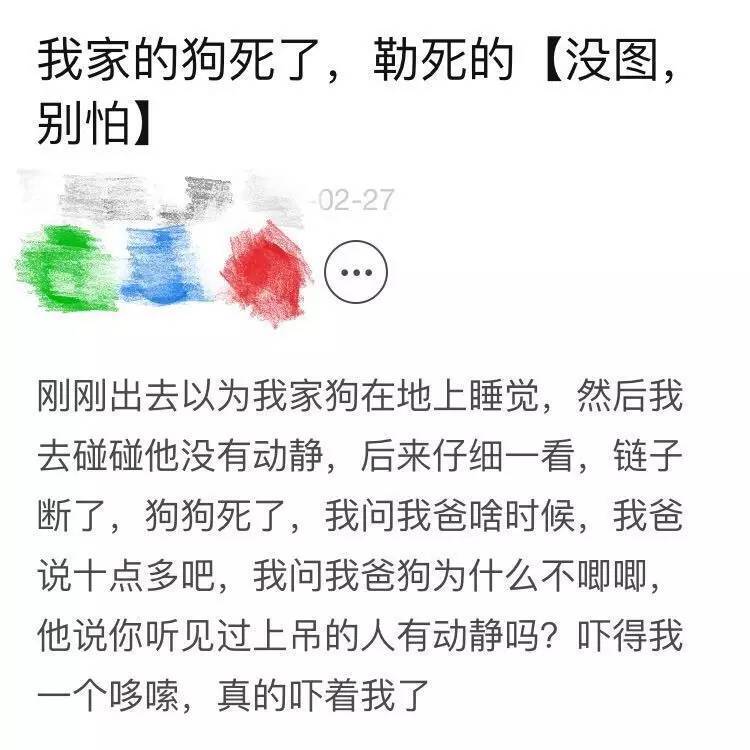This screenshot has height=750, width=750.
Task: Open the more options ellipsis button
Action: (357, 271)
